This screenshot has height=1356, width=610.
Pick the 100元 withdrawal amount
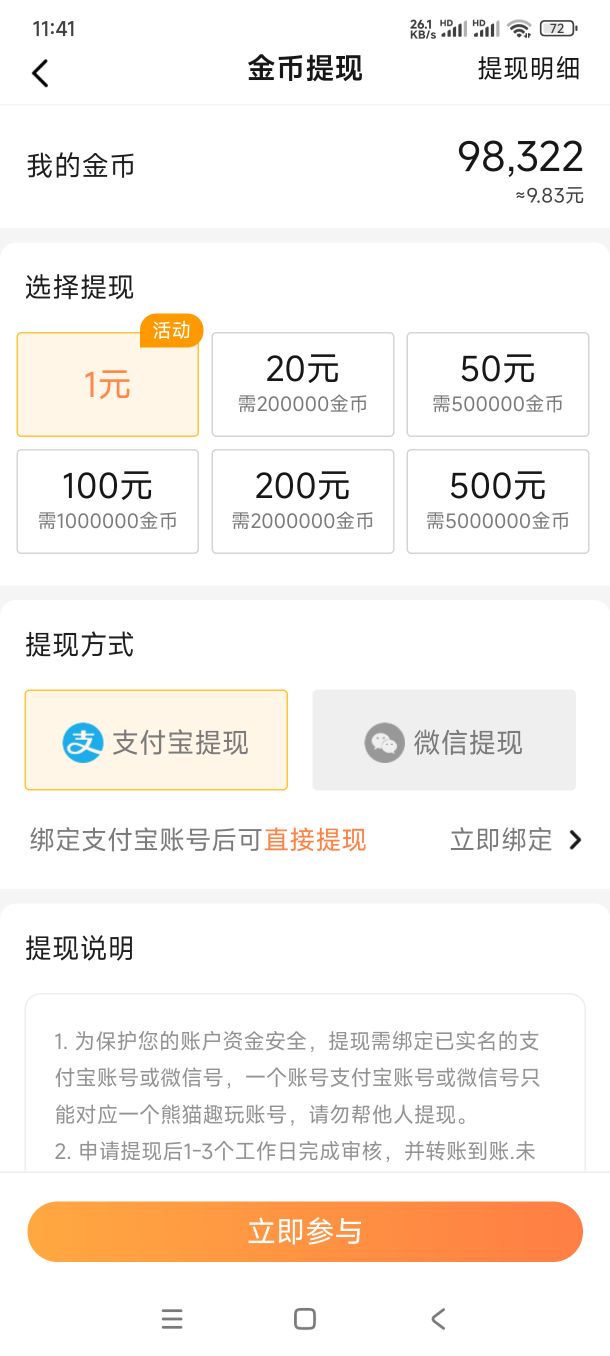(108, 501)
